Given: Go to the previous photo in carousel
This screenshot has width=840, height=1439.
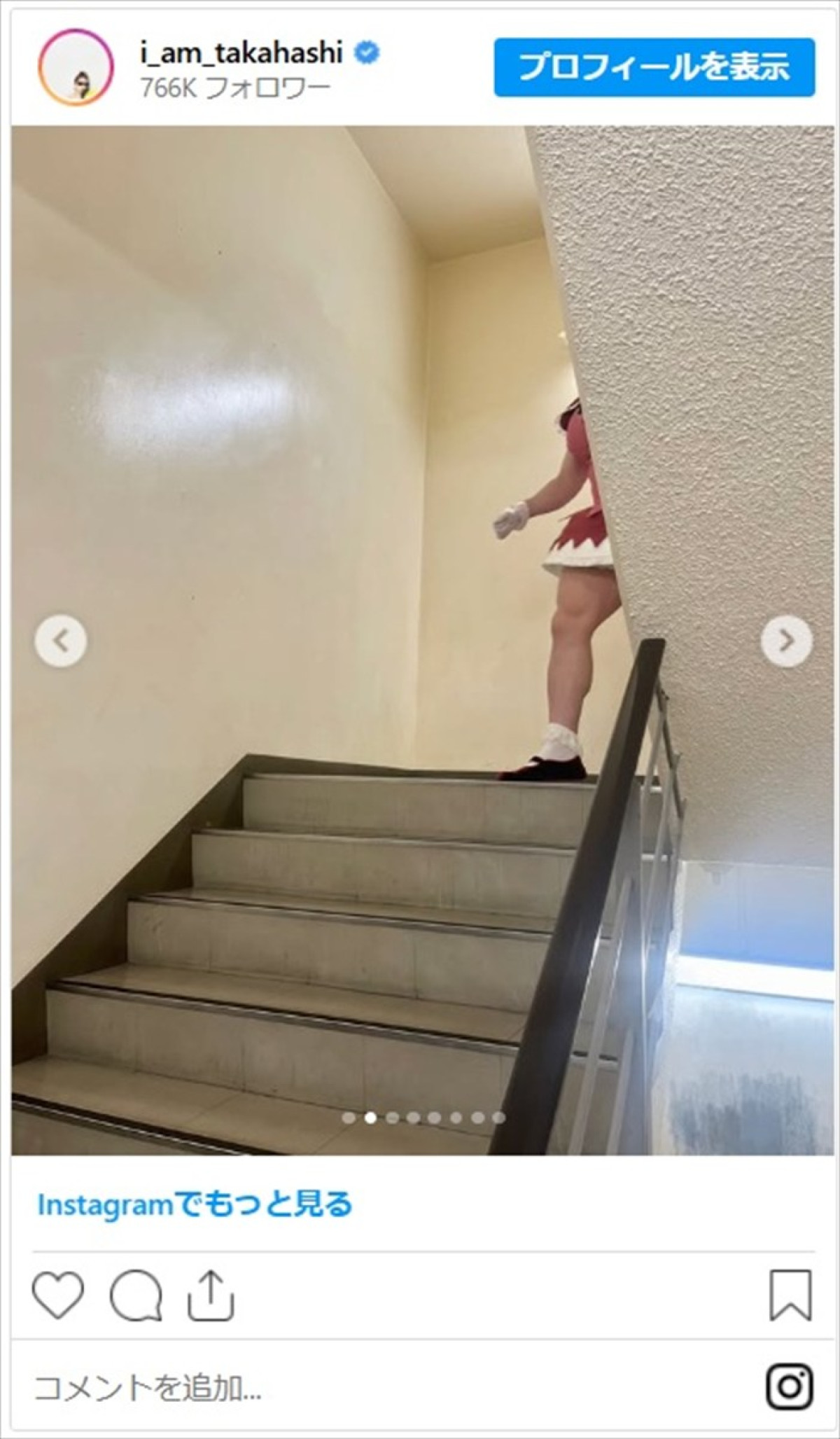Looking at the screenshot, I should [x=61, y=640].
